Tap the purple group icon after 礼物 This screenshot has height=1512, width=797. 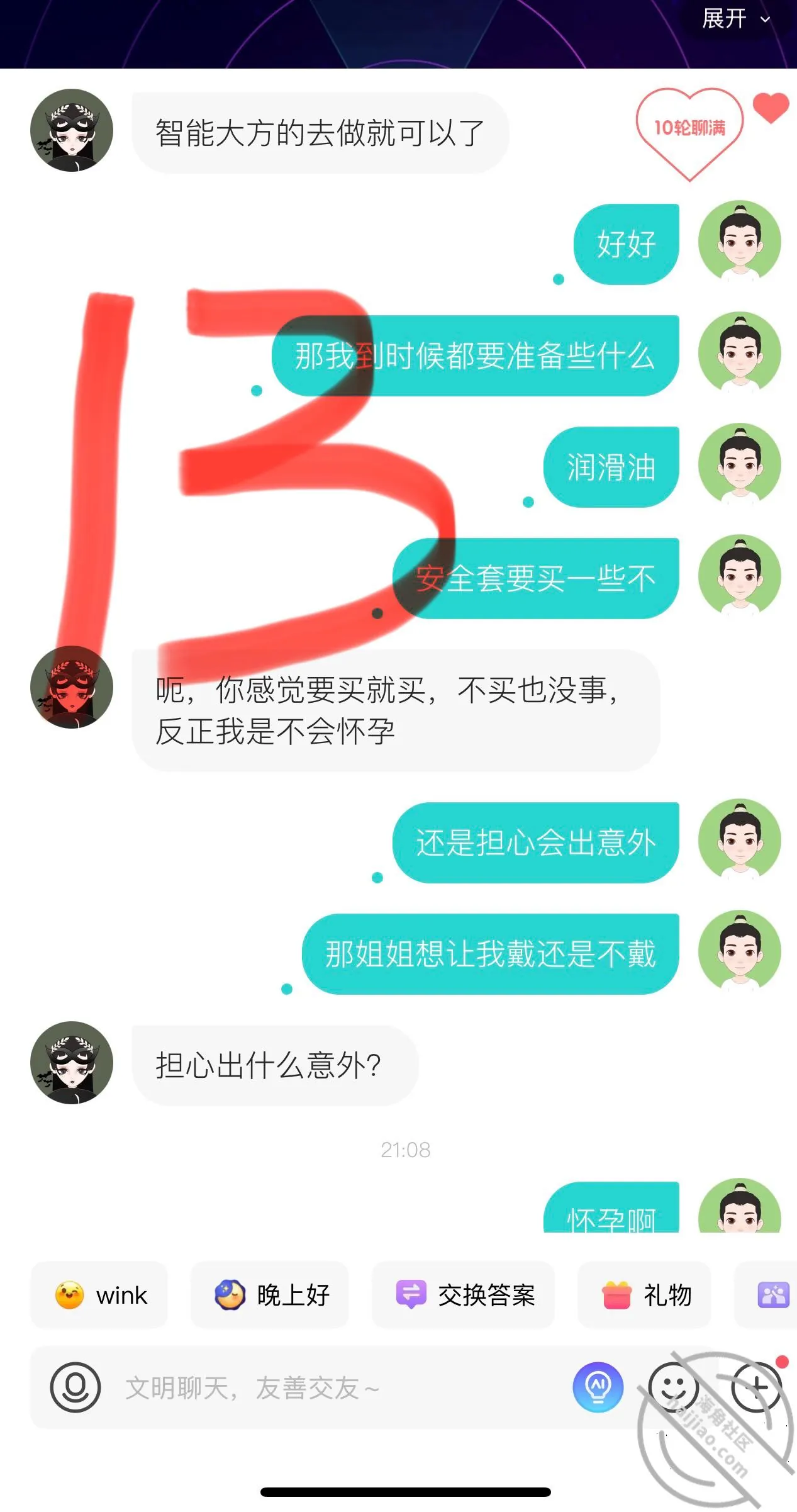coord(773,1296)
